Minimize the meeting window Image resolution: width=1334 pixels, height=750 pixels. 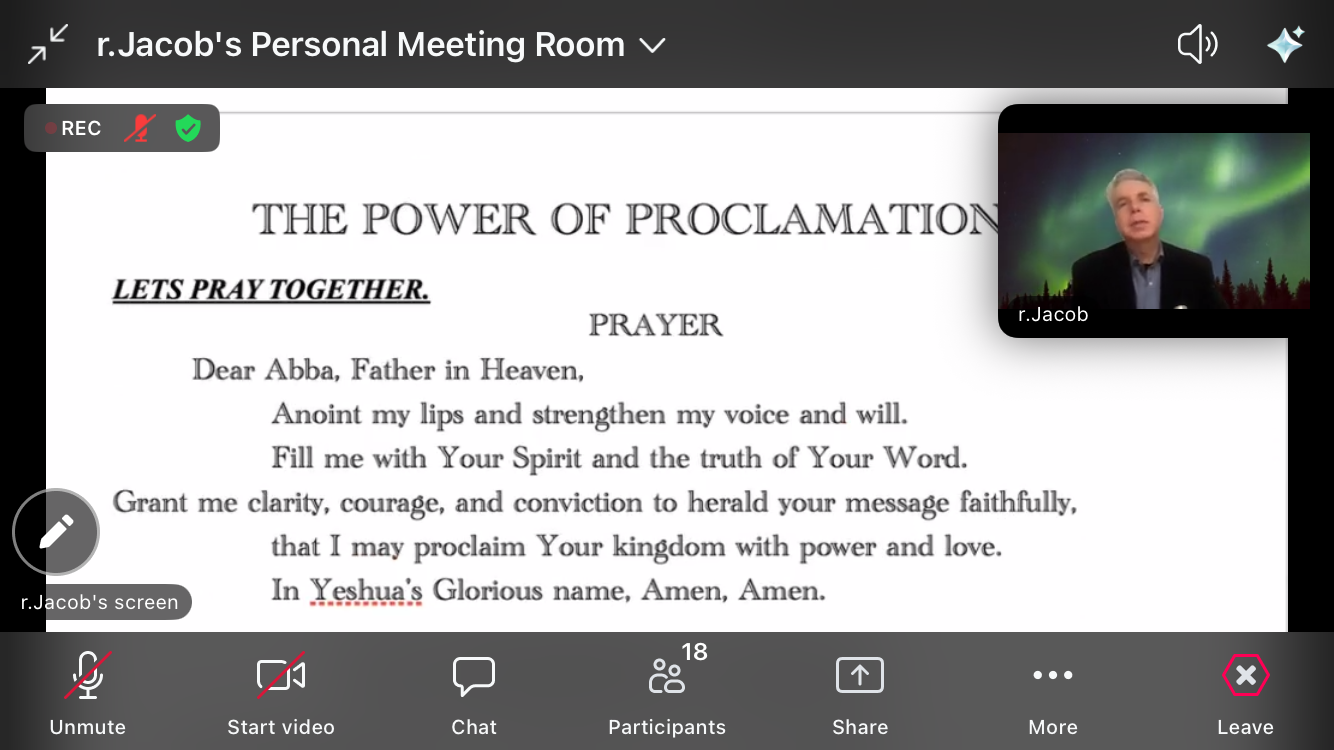[x=47, y=45]
